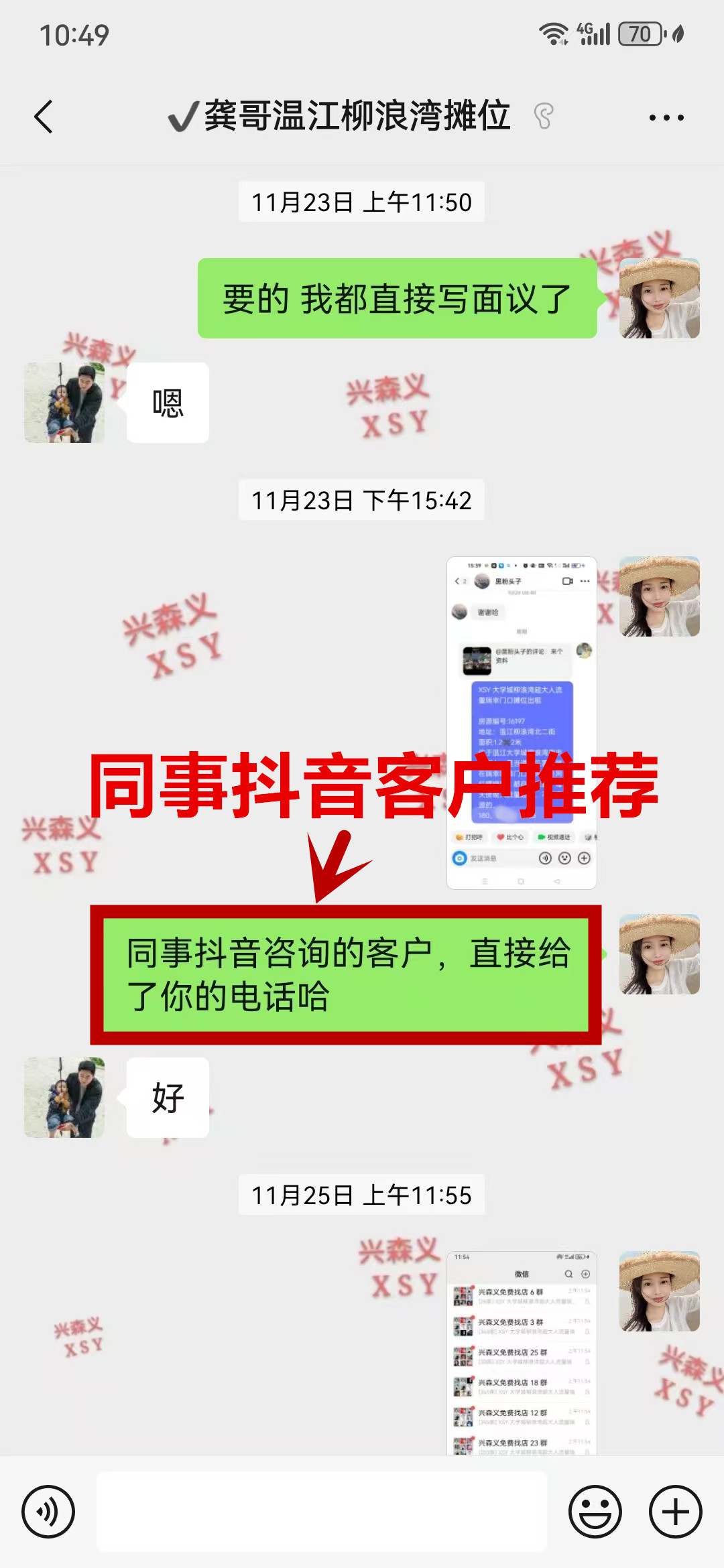Open my avatar beside 要的 我都直接写面议了
This screenshot has height=1568, width=724.
659,298
